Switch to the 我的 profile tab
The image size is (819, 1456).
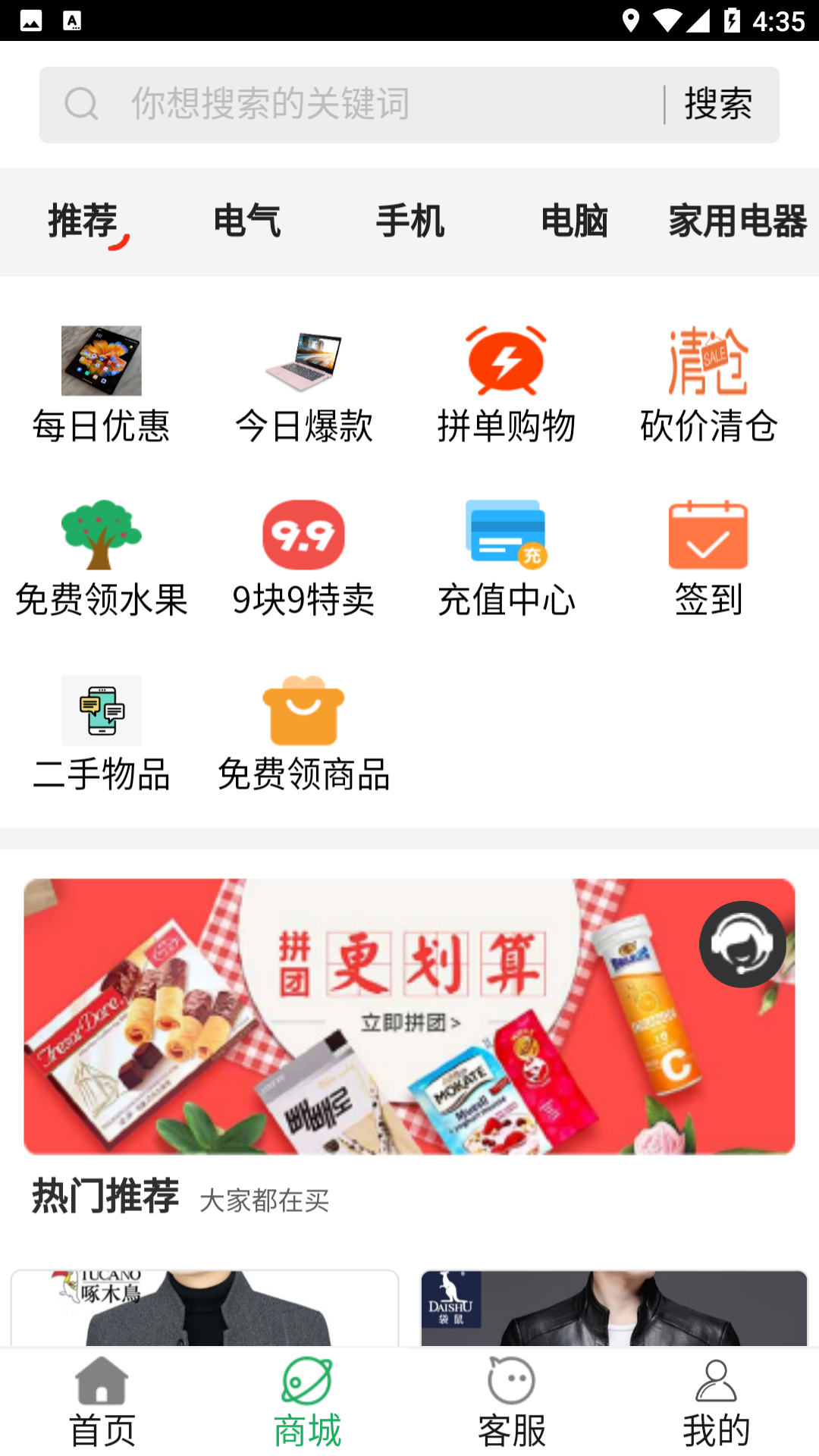point(716,1403)
